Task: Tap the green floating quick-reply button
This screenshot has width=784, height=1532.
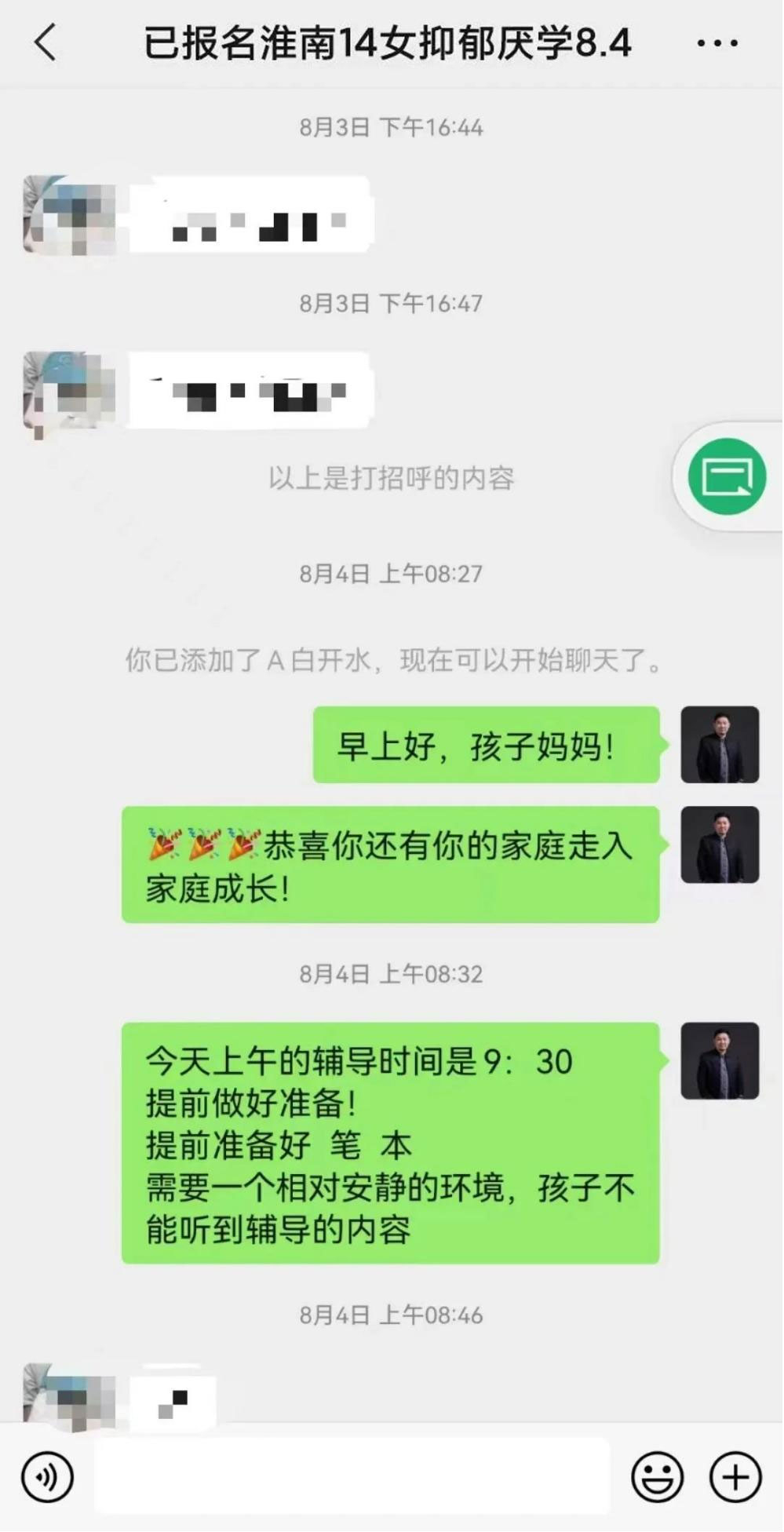Action: click(727, 476)
